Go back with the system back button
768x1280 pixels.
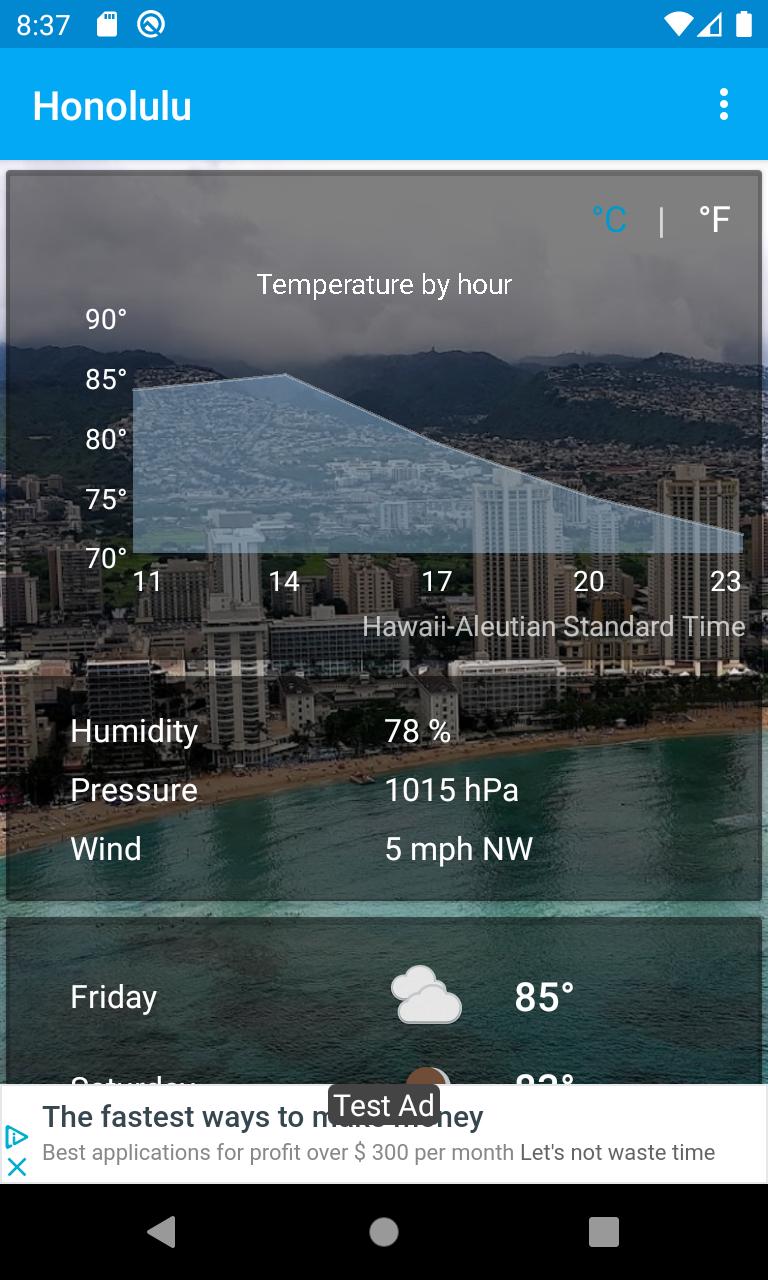162,1232
